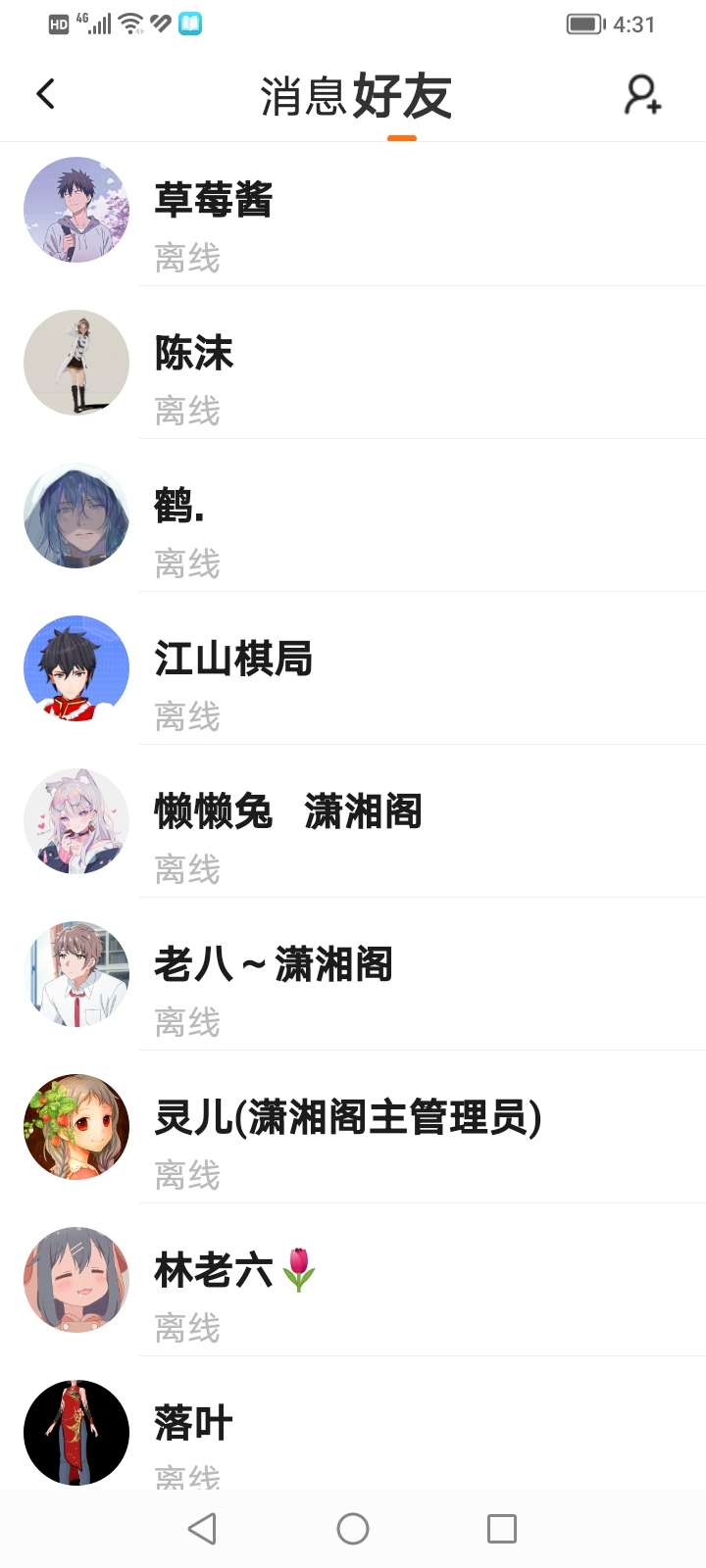Tap the add friend icon
Image resolution: width=706 pixels, height=1568 pixels.
click(x=643, y=95)
